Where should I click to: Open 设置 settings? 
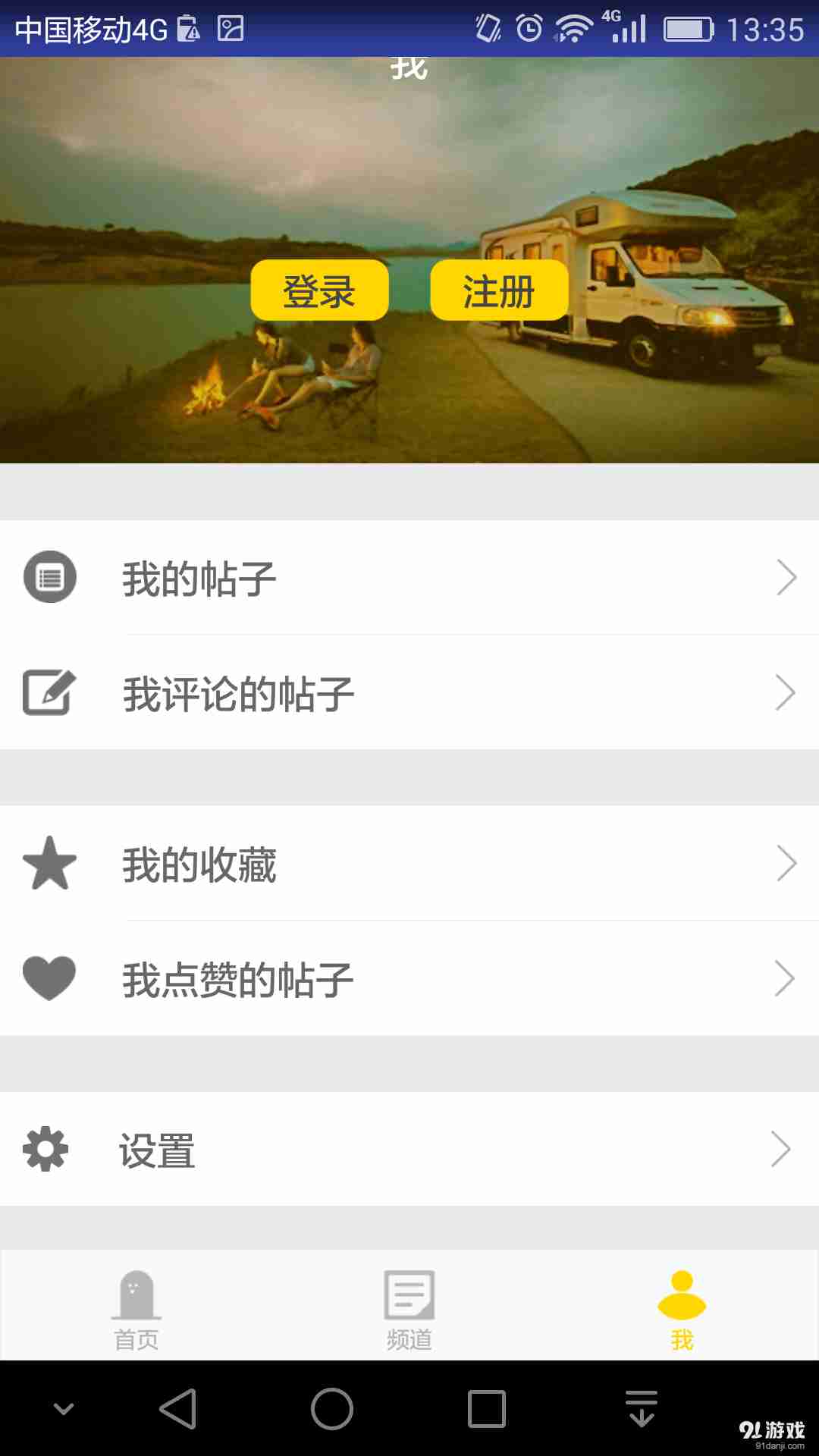[x=409, y=1149]
